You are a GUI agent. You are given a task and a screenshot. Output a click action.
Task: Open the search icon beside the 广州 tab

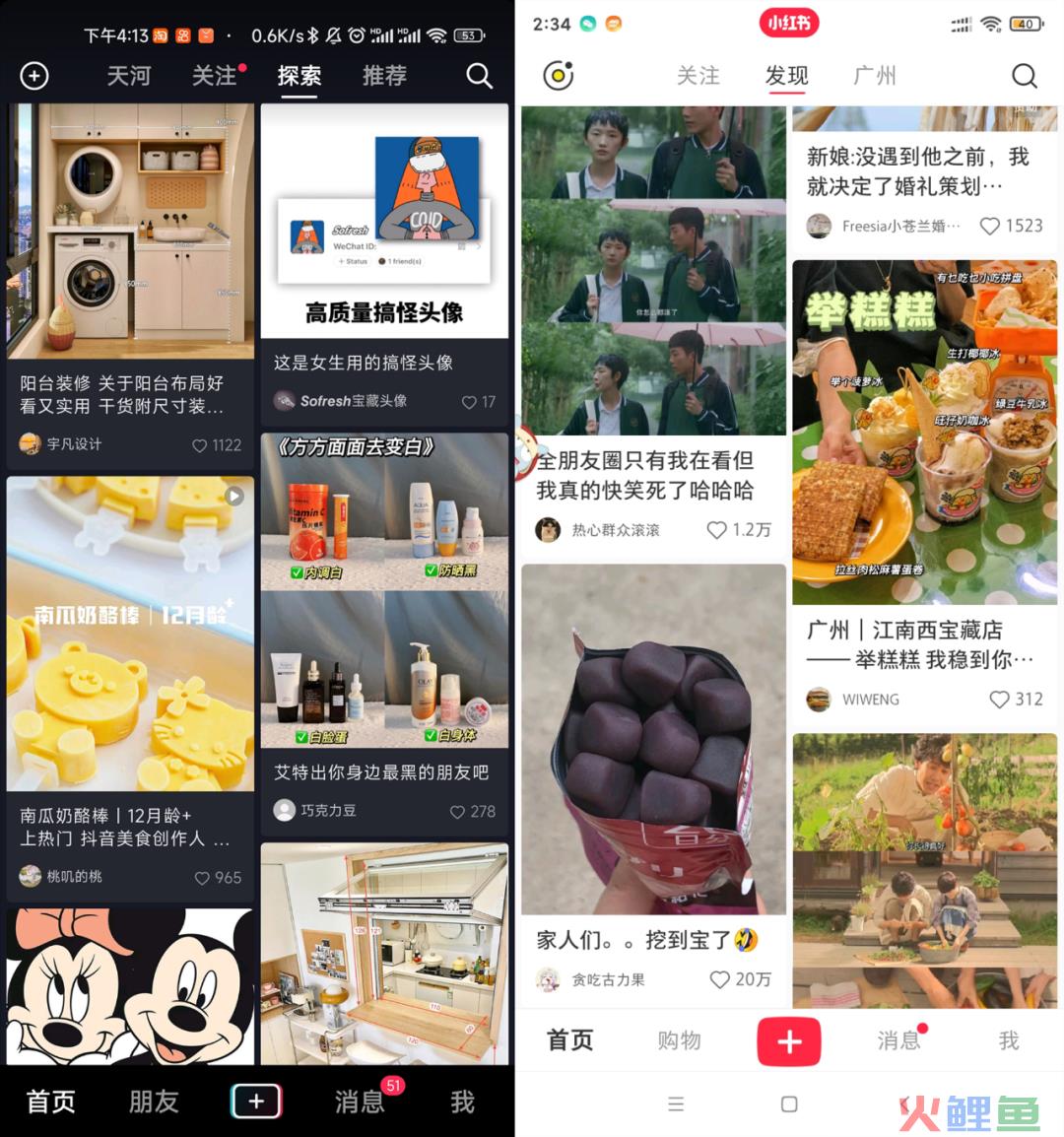(1024, 76)
